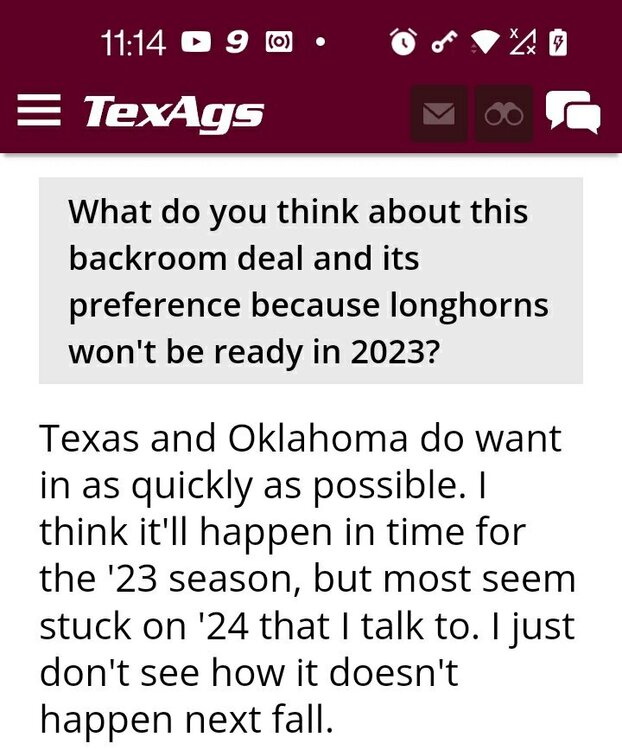Open the forum chat bubbles

[x=573, y=113]
